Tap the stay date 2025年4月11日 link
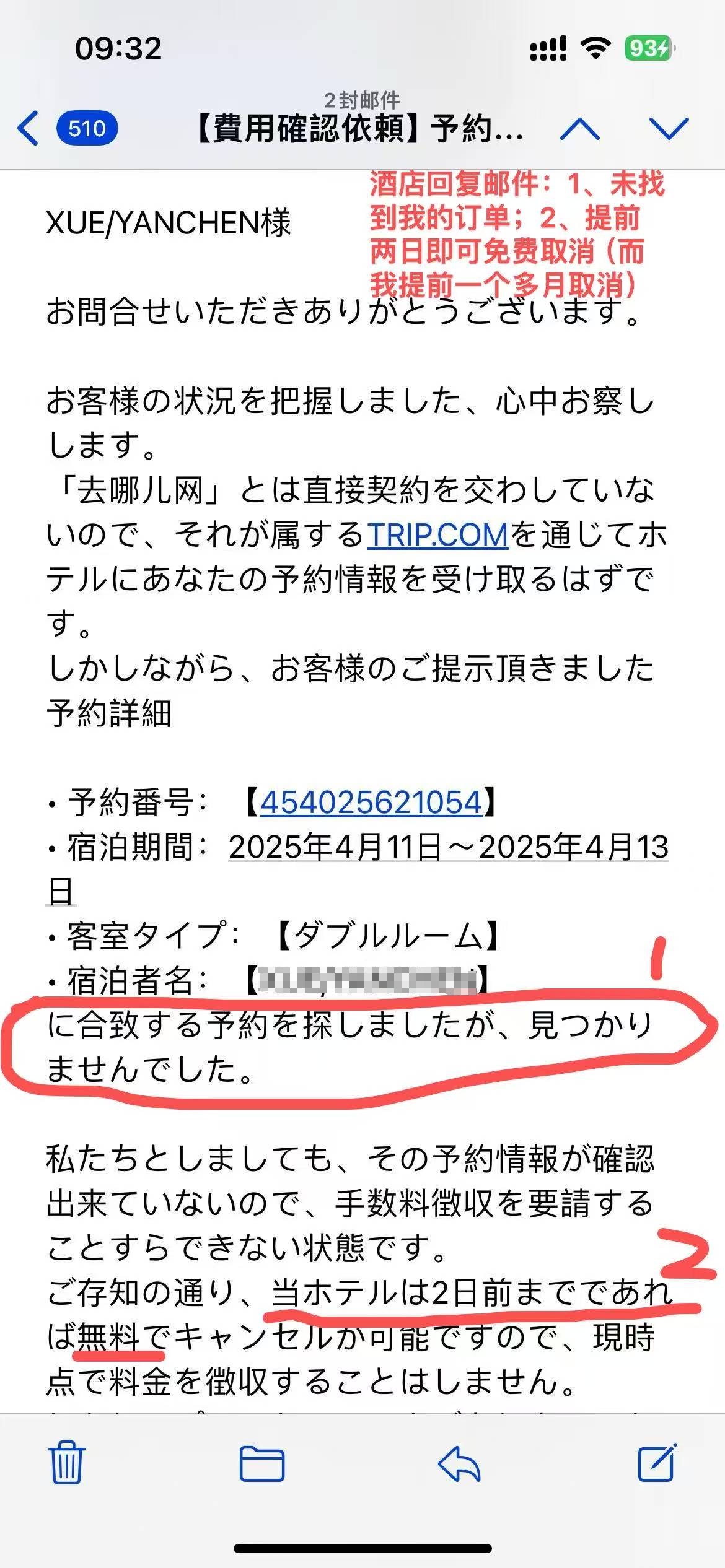The width and height of the screenshot is (725, 1568). (335, 847)
